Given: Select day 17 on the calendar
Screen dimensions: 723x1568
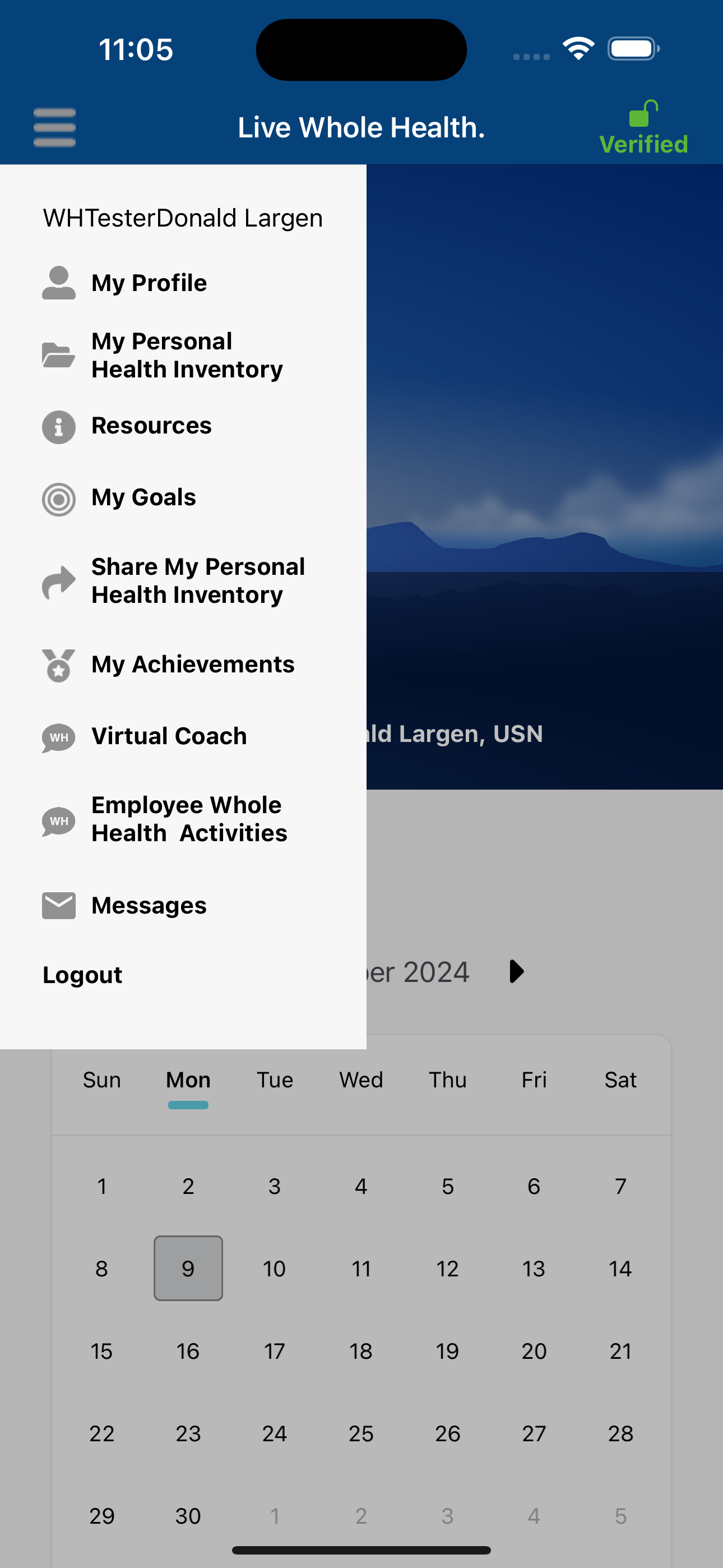Looking at the screenshot, I should [275, 1352].
